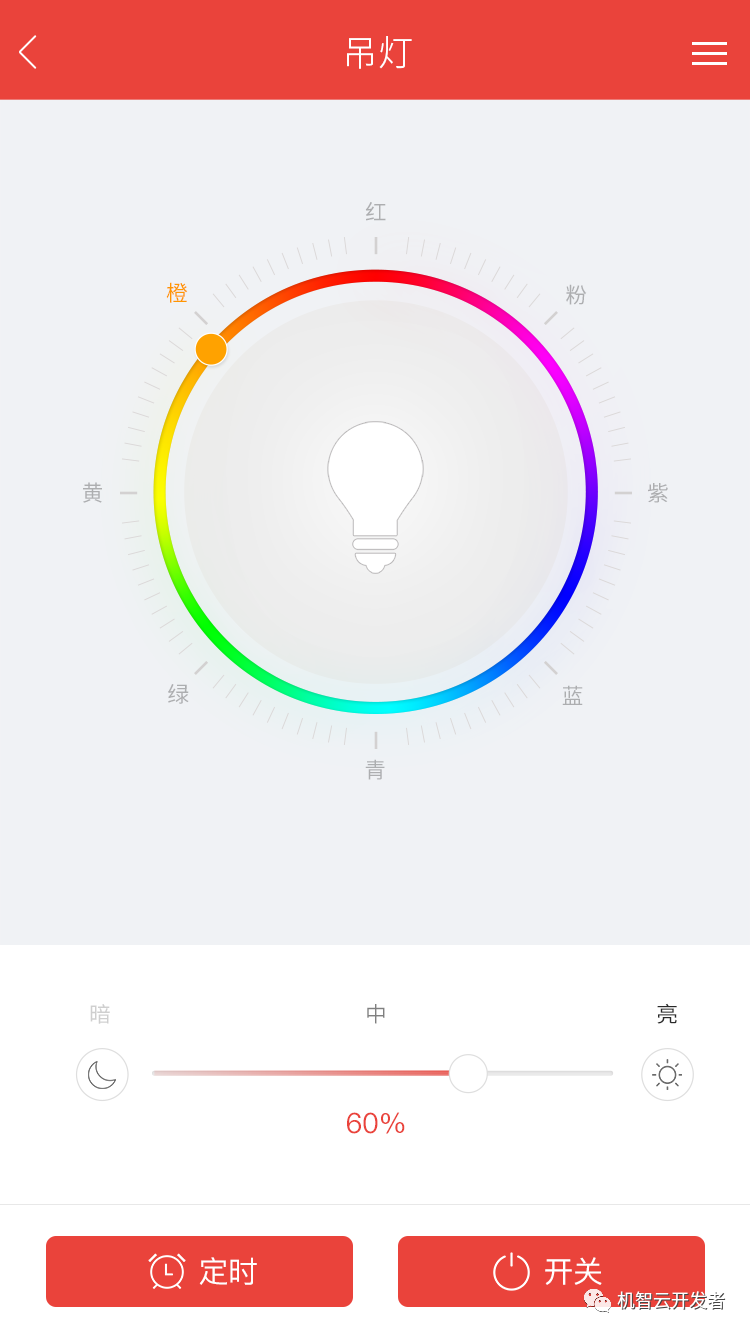
Task: Open the 定时 timer settings
Action: point(199,1271)
